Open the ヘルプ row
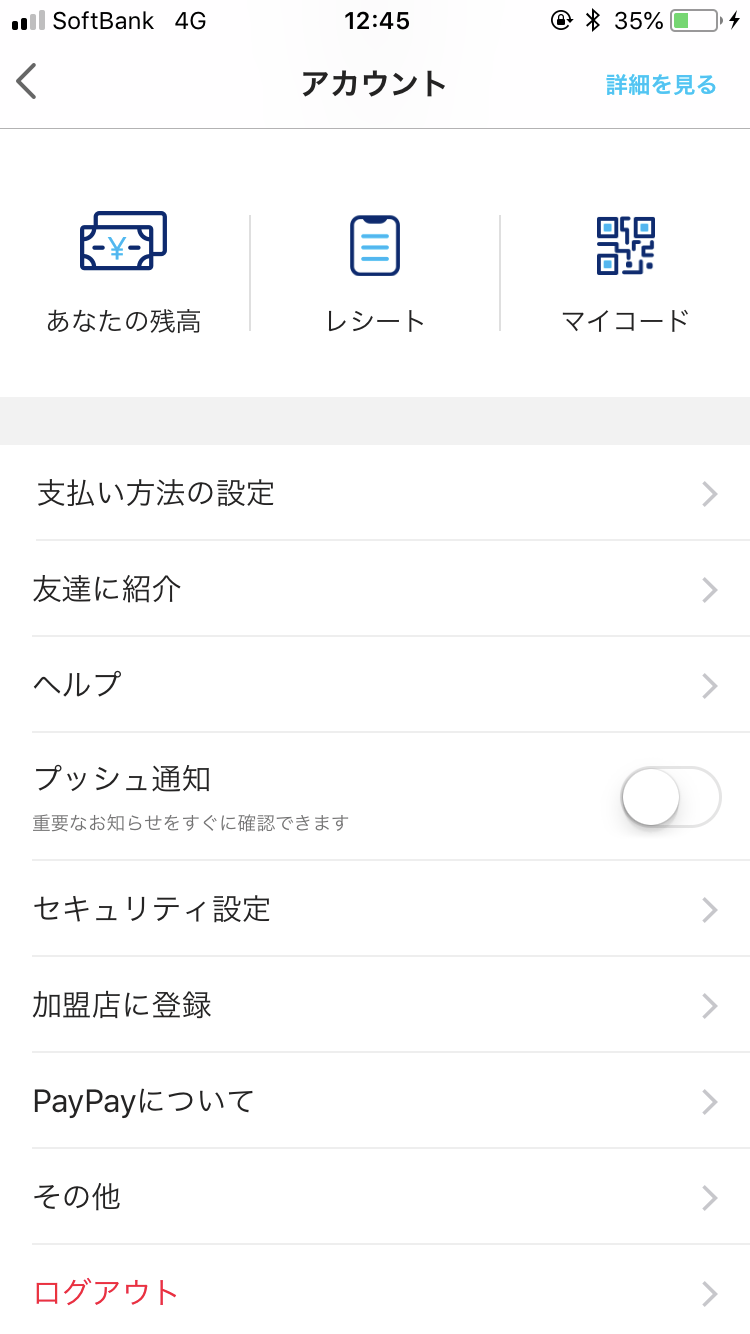750x1334 pixels. point(375,685)
